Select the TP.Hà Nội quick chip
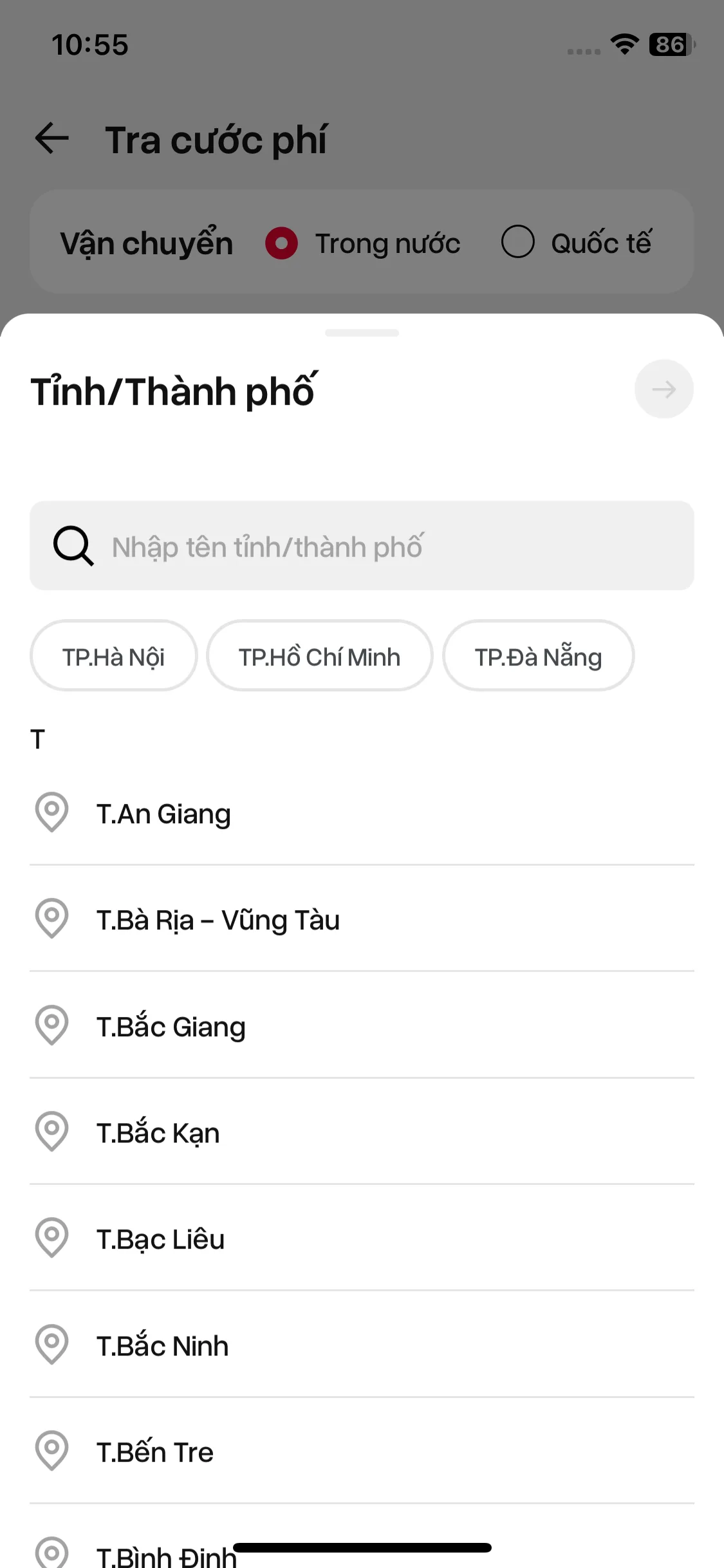Viewport: 724px width, 1568px height. [x=113, y=655]
